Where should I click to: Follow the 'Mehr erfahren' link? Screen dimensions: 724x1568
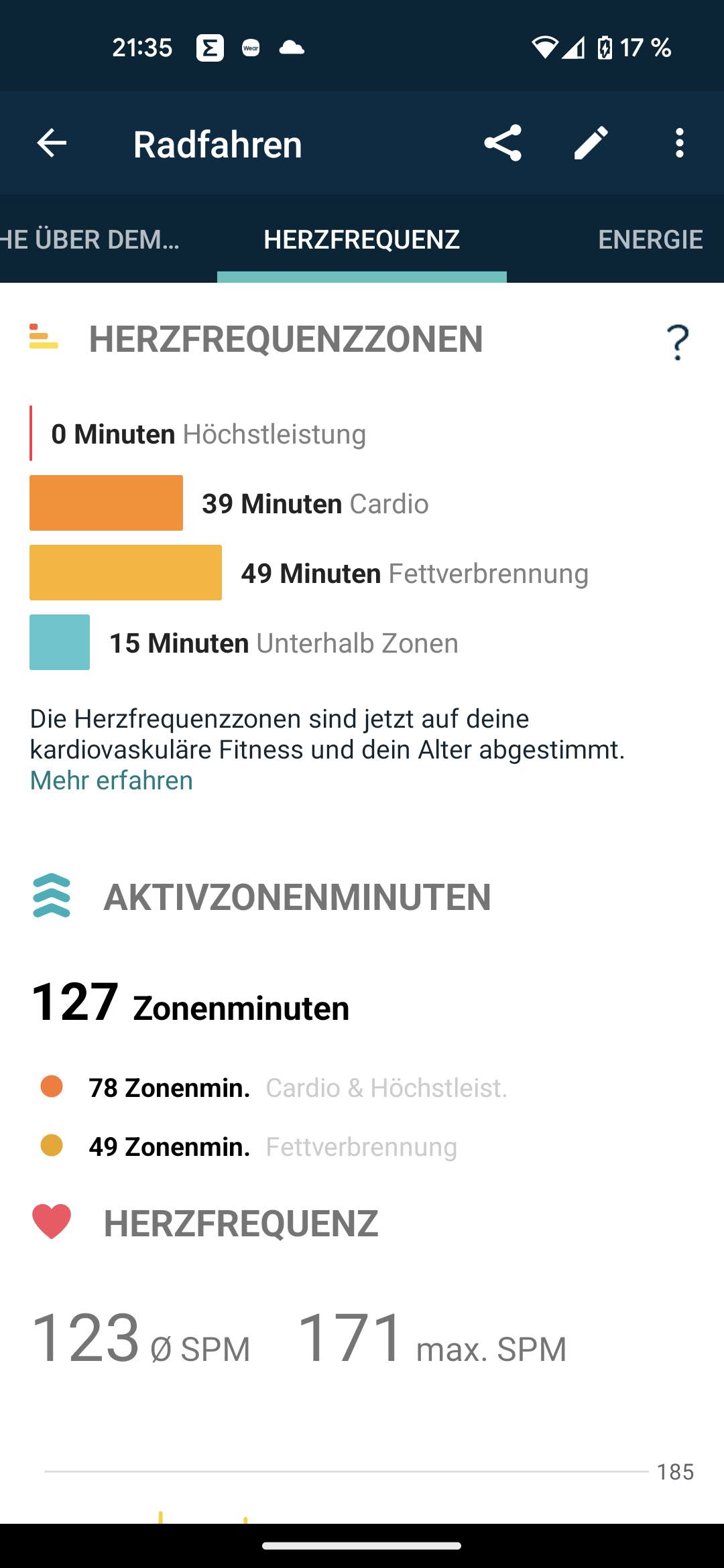click(x=111, y=781)
